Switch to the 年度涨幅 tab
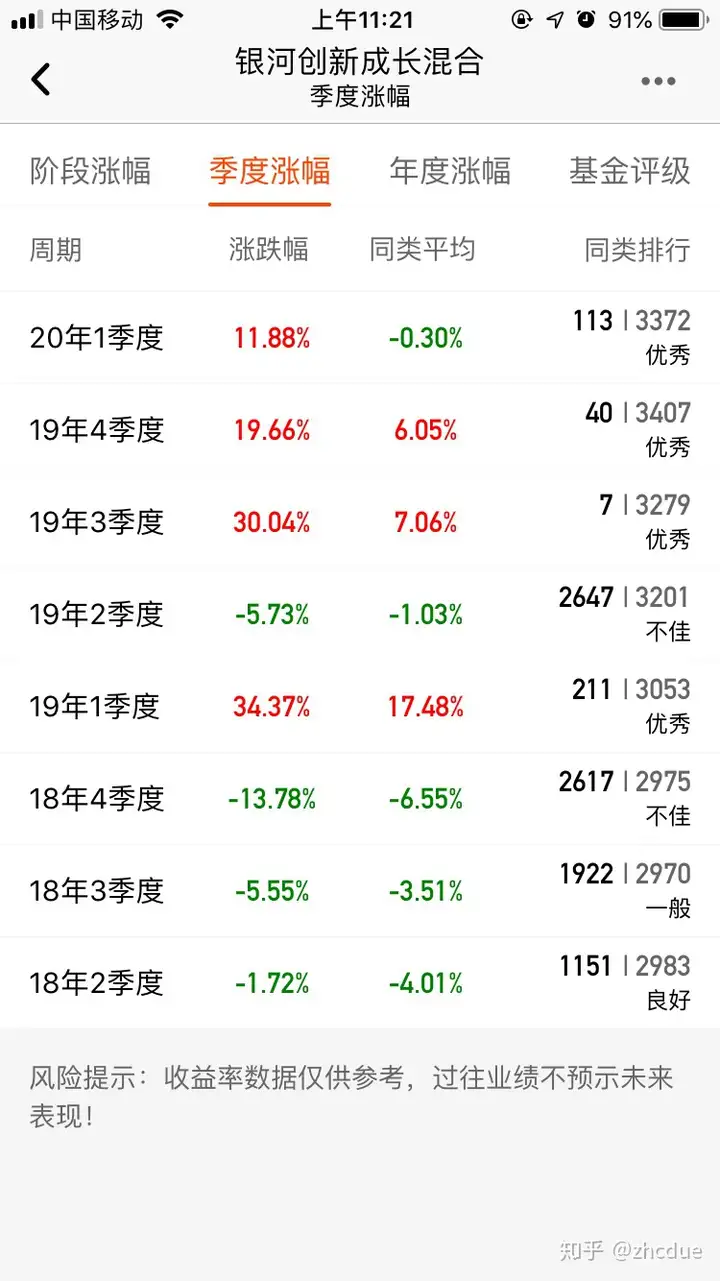The width and height of the screenshot is (720, 1281). click(x=450, y=171)
